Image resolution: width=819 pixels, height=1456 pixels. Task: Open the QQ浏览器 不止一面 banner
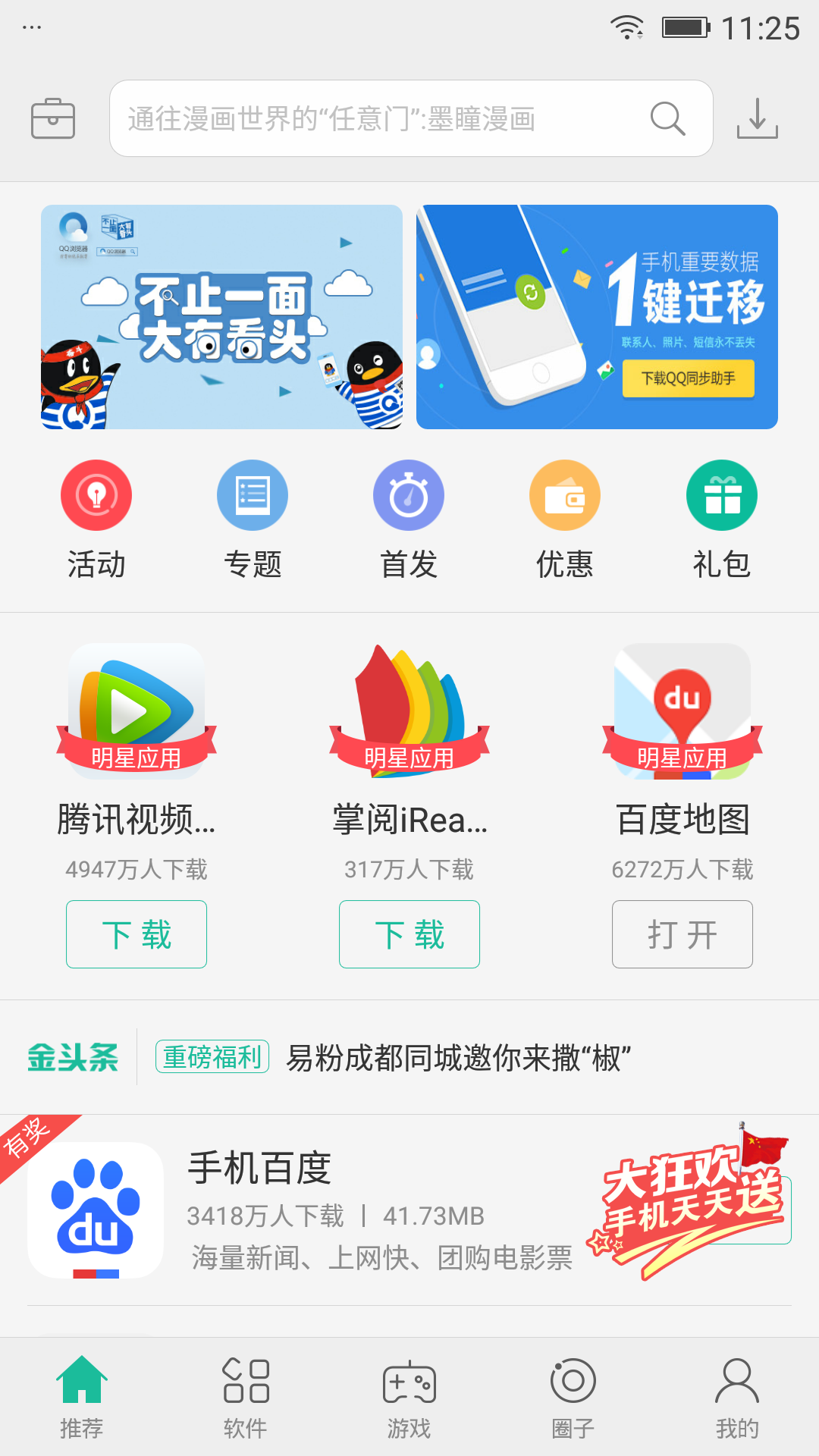[x=221, y=317]
